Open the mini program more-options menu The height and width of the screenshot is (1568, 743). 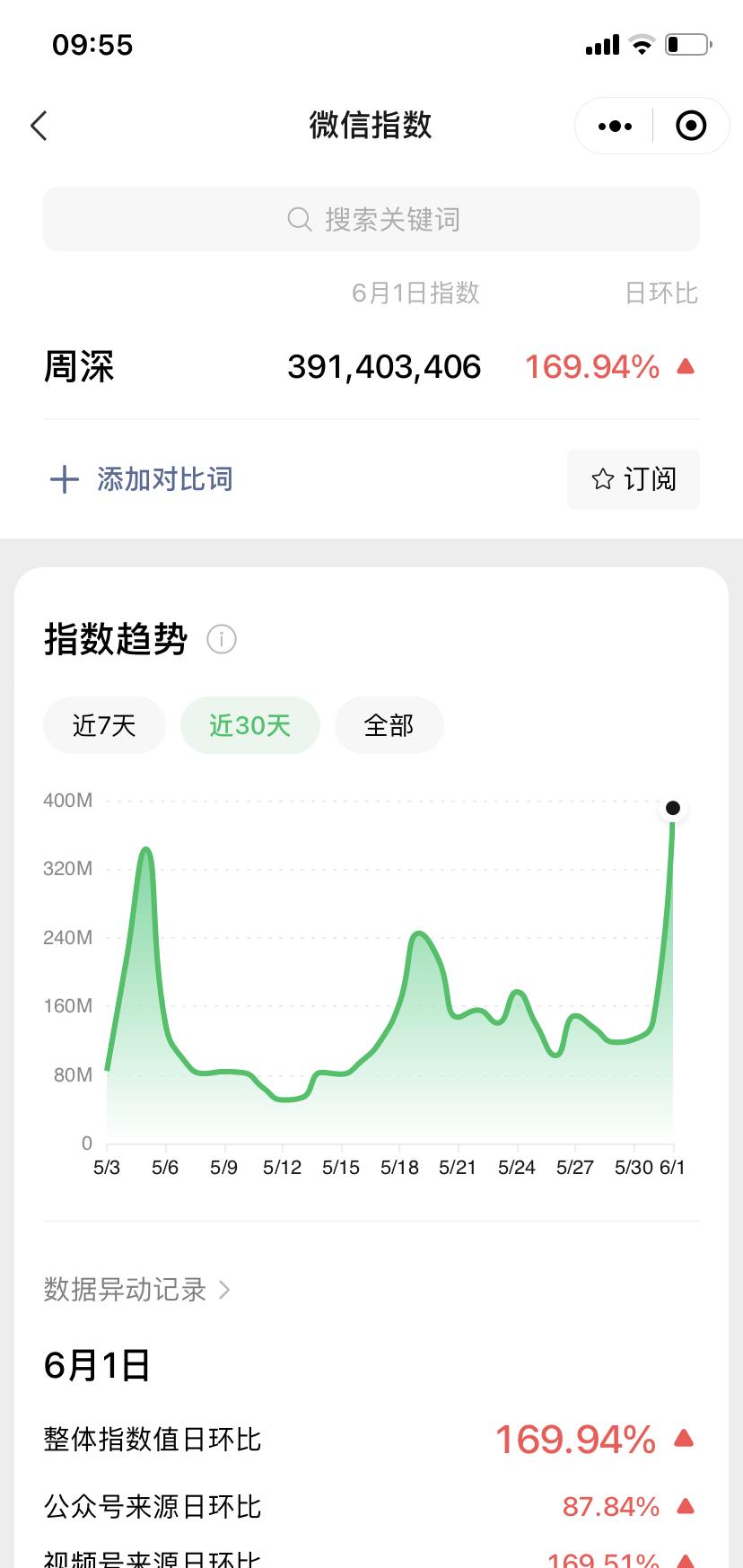615,126
